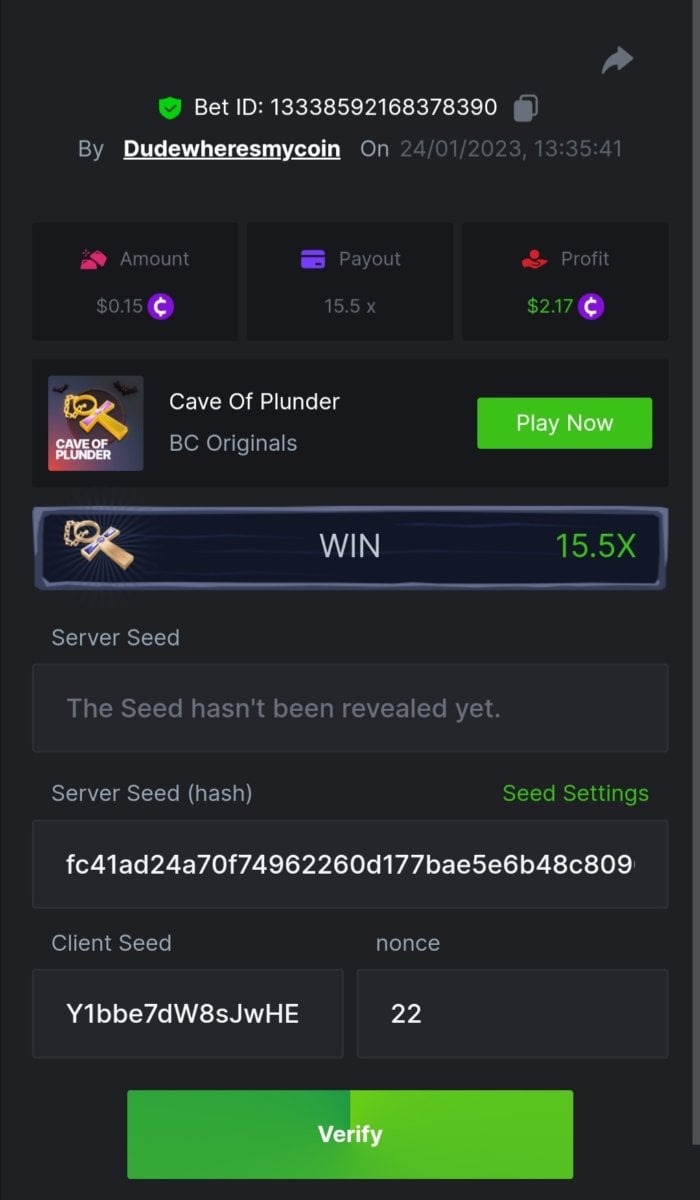Play Cave Of Plunder now
Screen dimensions: 700x1200
point(564,423)
